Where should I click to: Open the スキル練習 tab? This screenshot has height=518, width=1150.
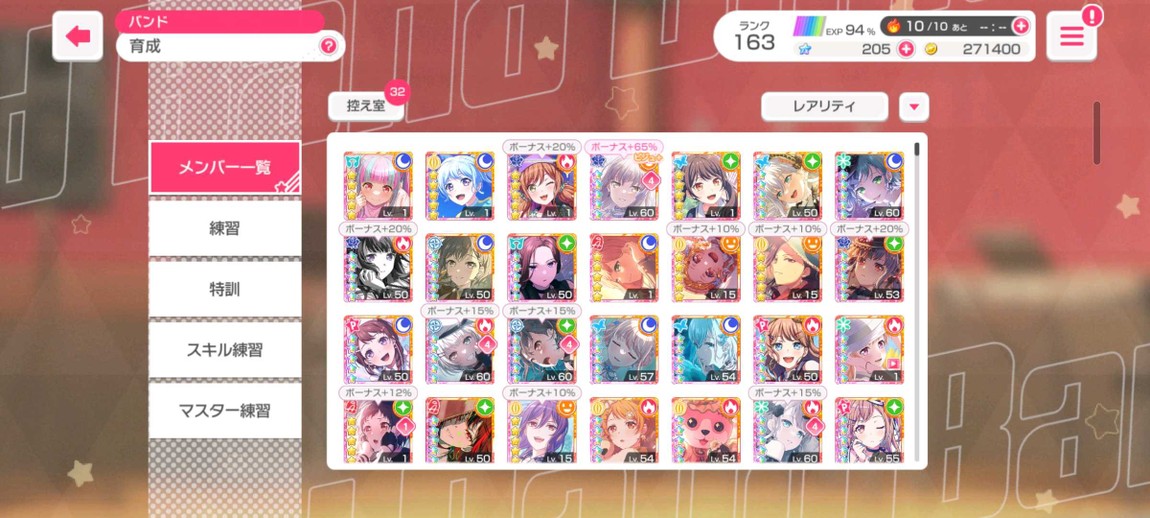point(225,350)
